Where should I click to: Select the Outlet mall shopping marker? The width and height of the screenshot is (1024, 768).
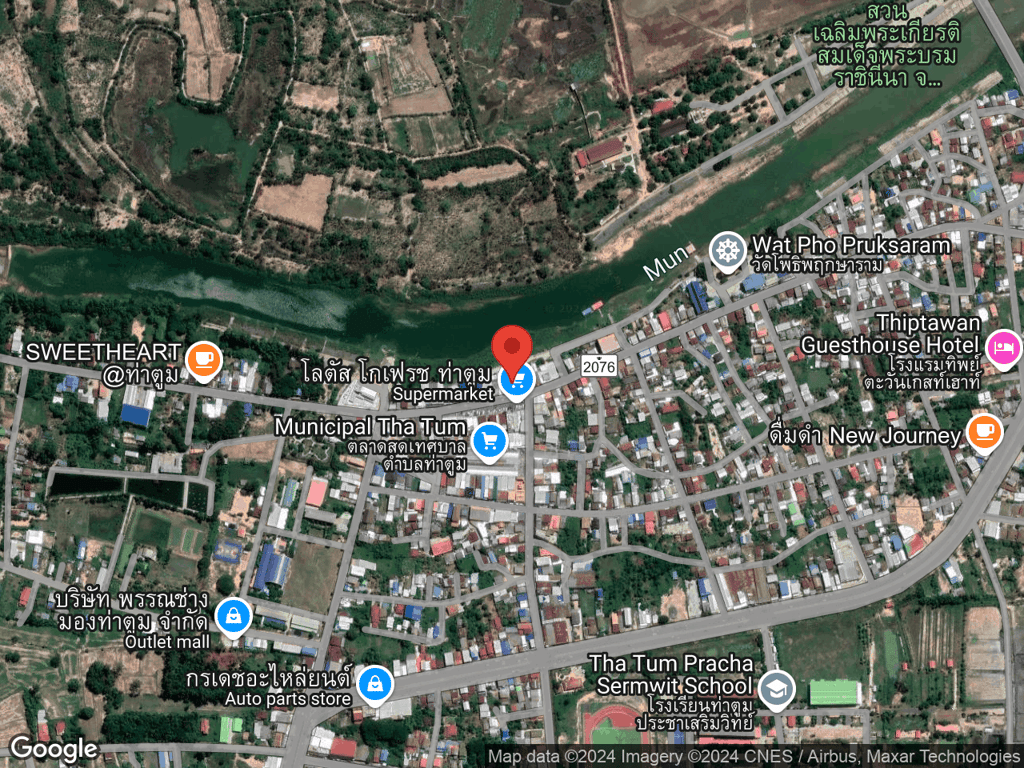[x=233, y=617]
